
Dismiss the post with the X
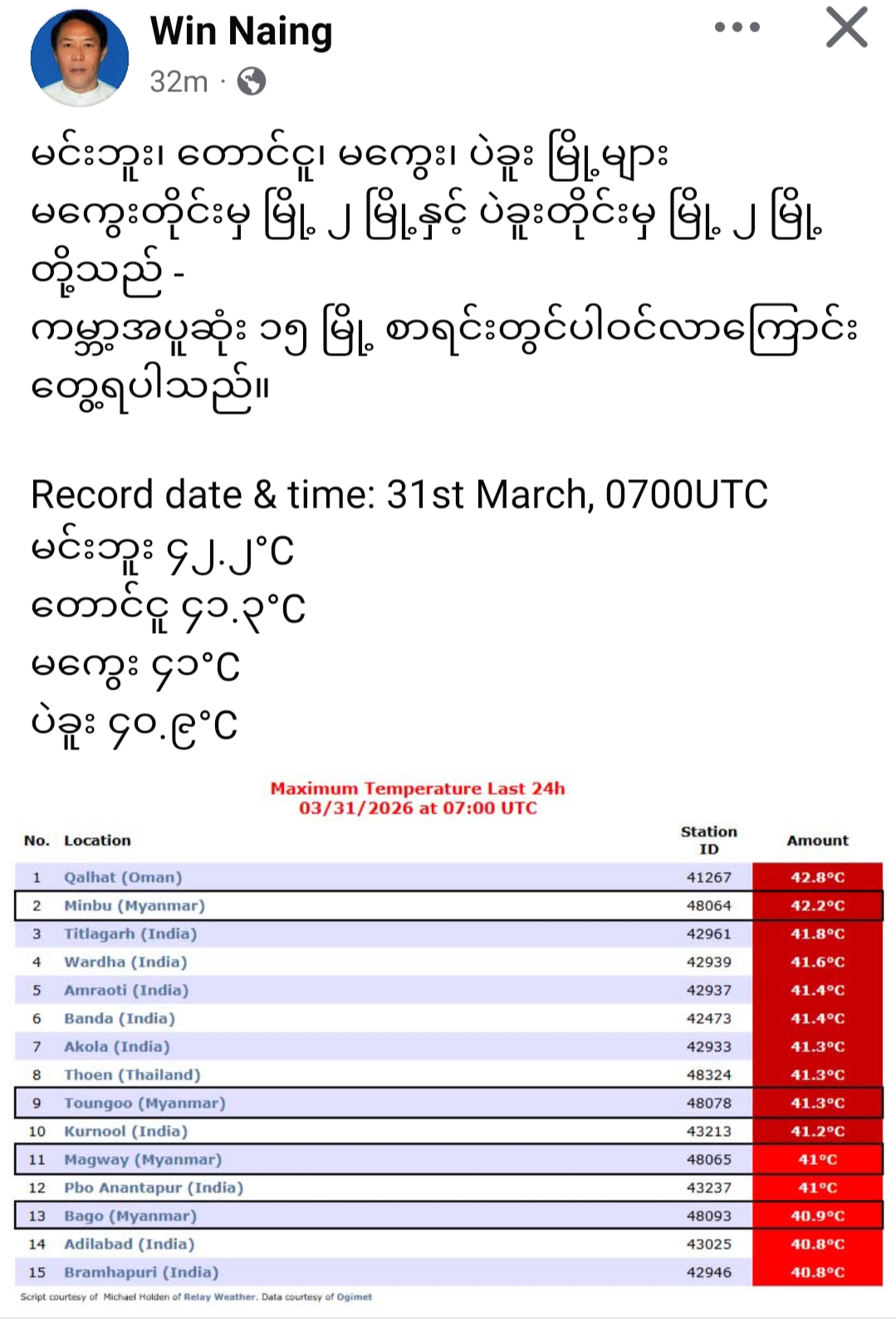click(846, 27)
